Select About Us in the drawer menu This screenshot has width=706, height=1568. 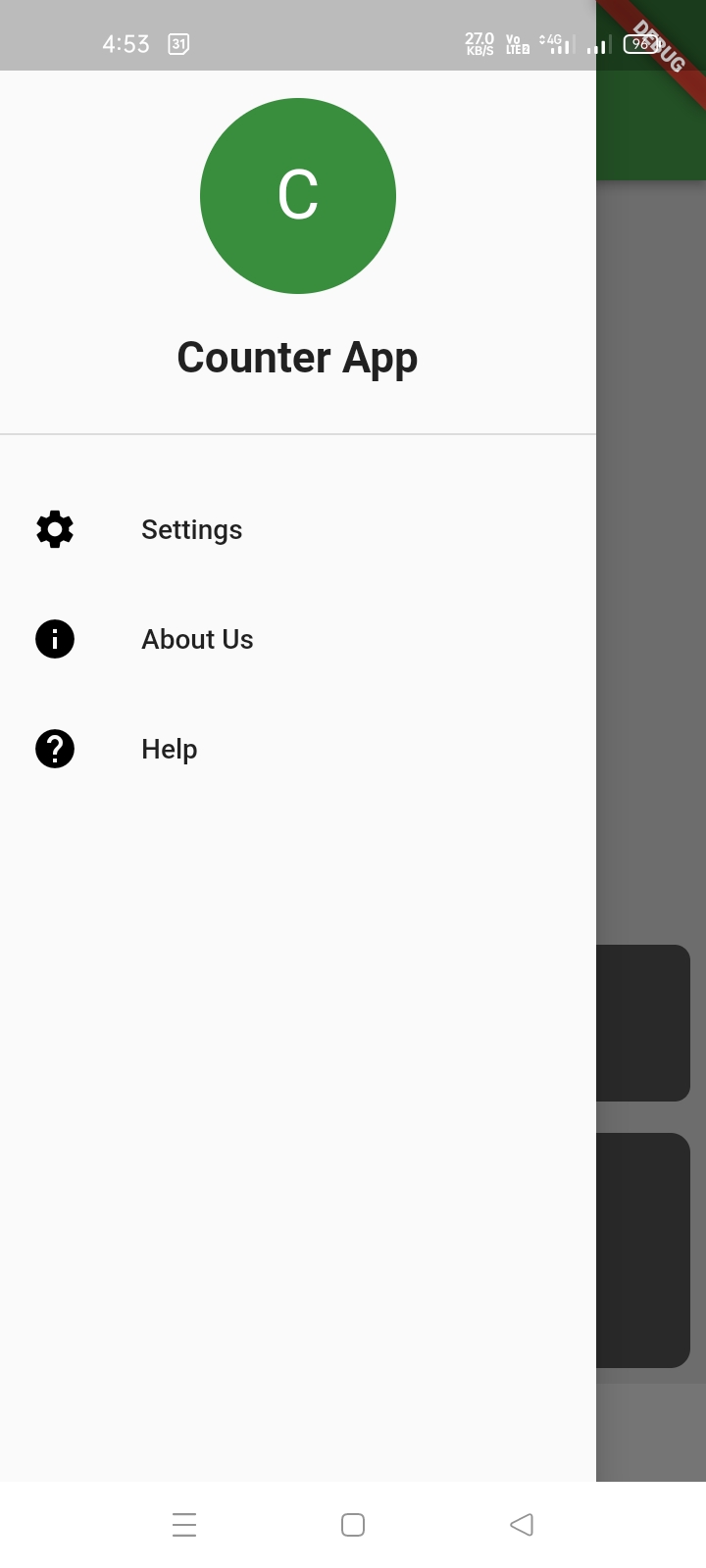[197, 638]
